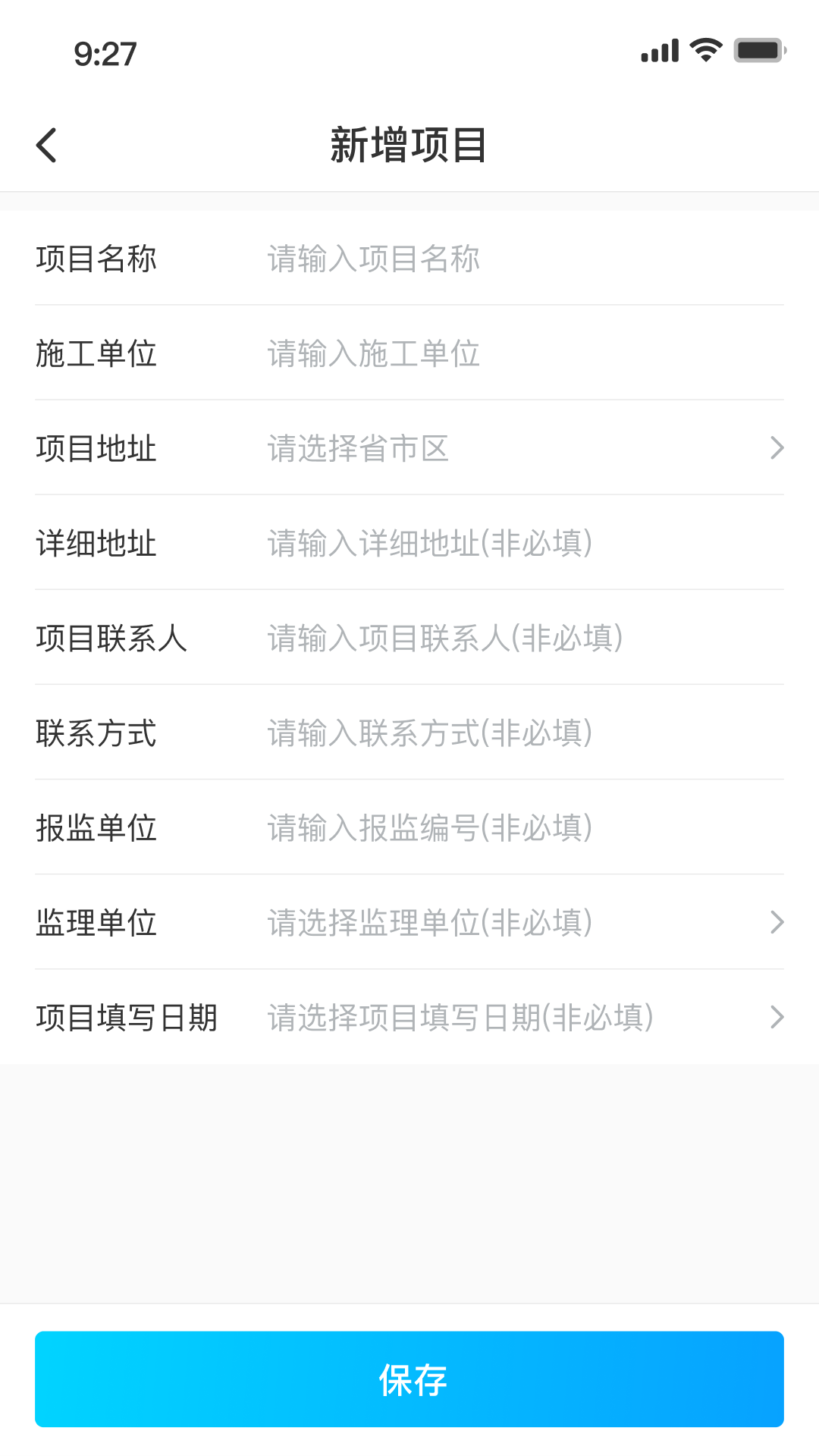Open the 项目地址 province-city picker
Screen dimensions: 819x1456
pos(516,448)
